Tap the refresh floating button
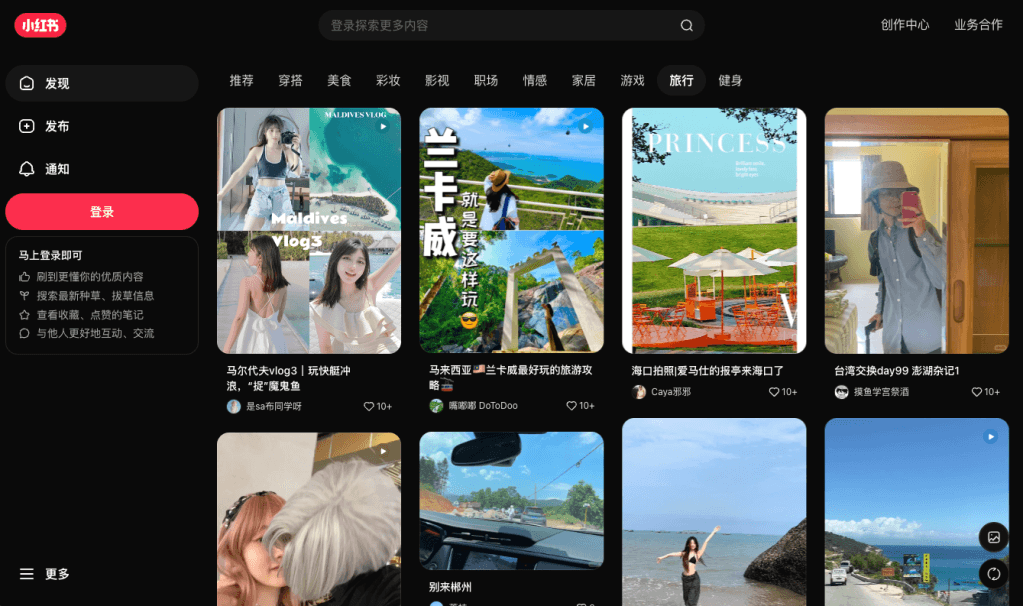This screenshot has width=1023, height=606. pos(994,573)
